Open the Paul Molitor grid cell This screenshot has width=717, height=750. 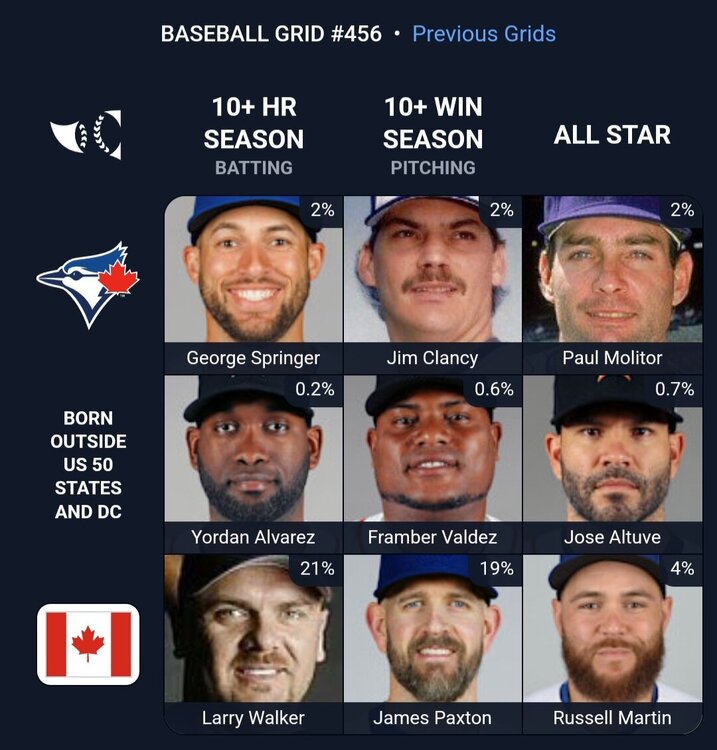612,284
